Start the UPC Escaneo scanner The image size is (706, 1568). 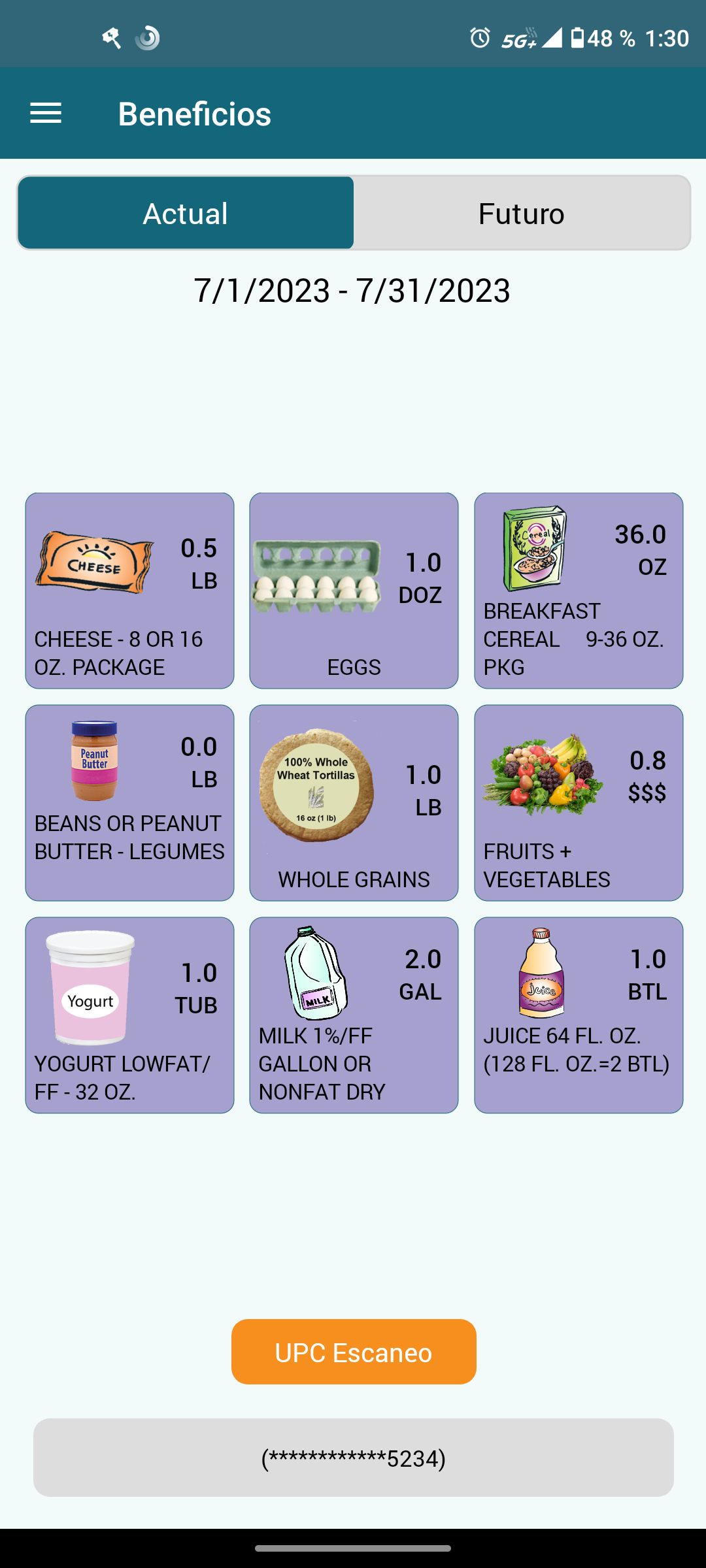354,1352
